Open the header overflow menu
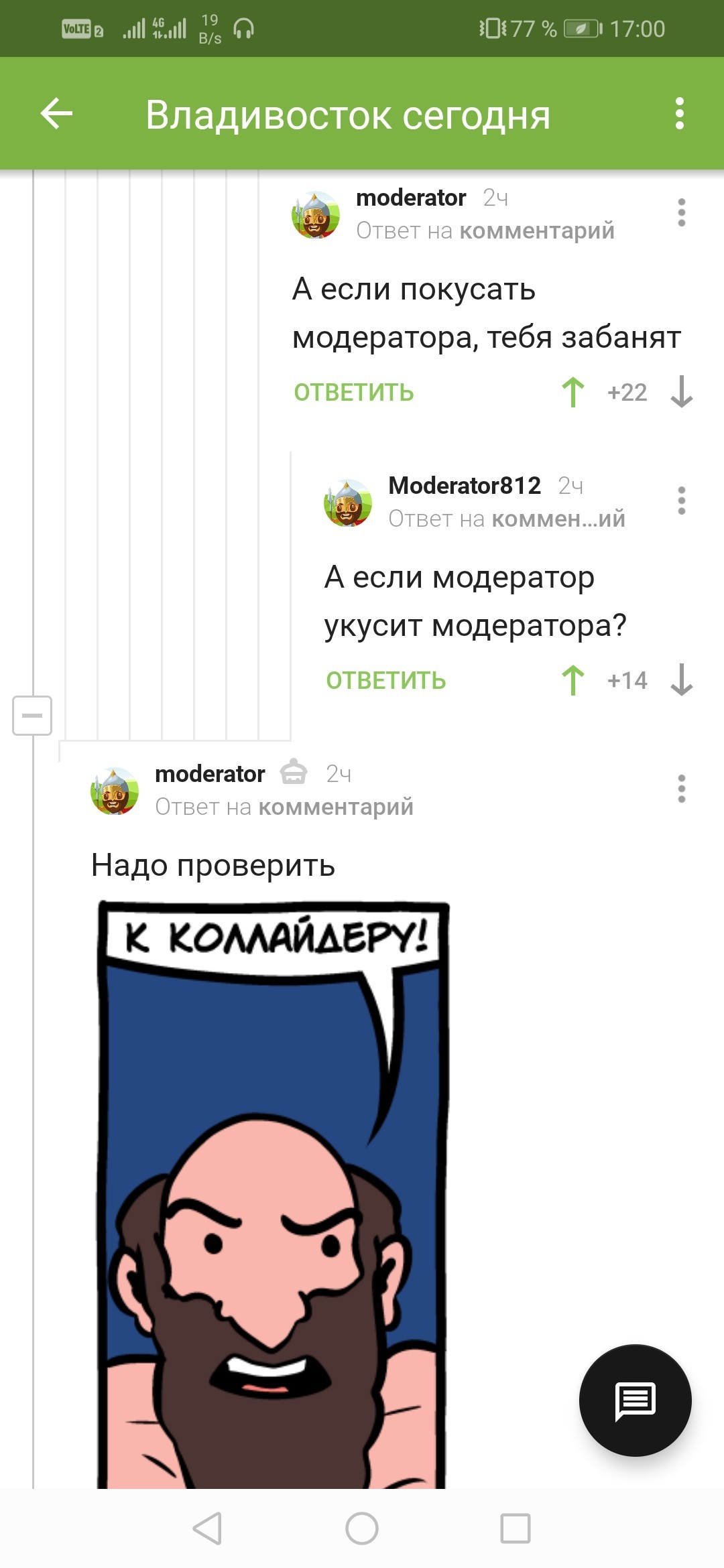Screen dimensions: 724x1568 coord(680,113)
